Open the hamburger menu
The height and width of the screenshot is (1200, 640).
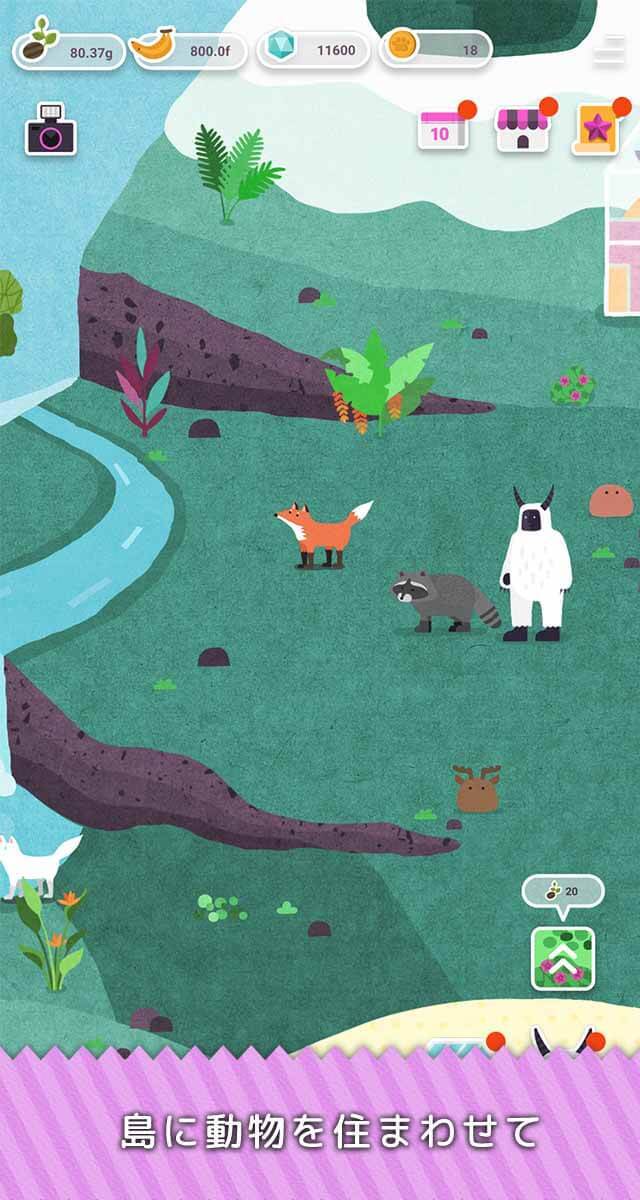tap(608, 52)
